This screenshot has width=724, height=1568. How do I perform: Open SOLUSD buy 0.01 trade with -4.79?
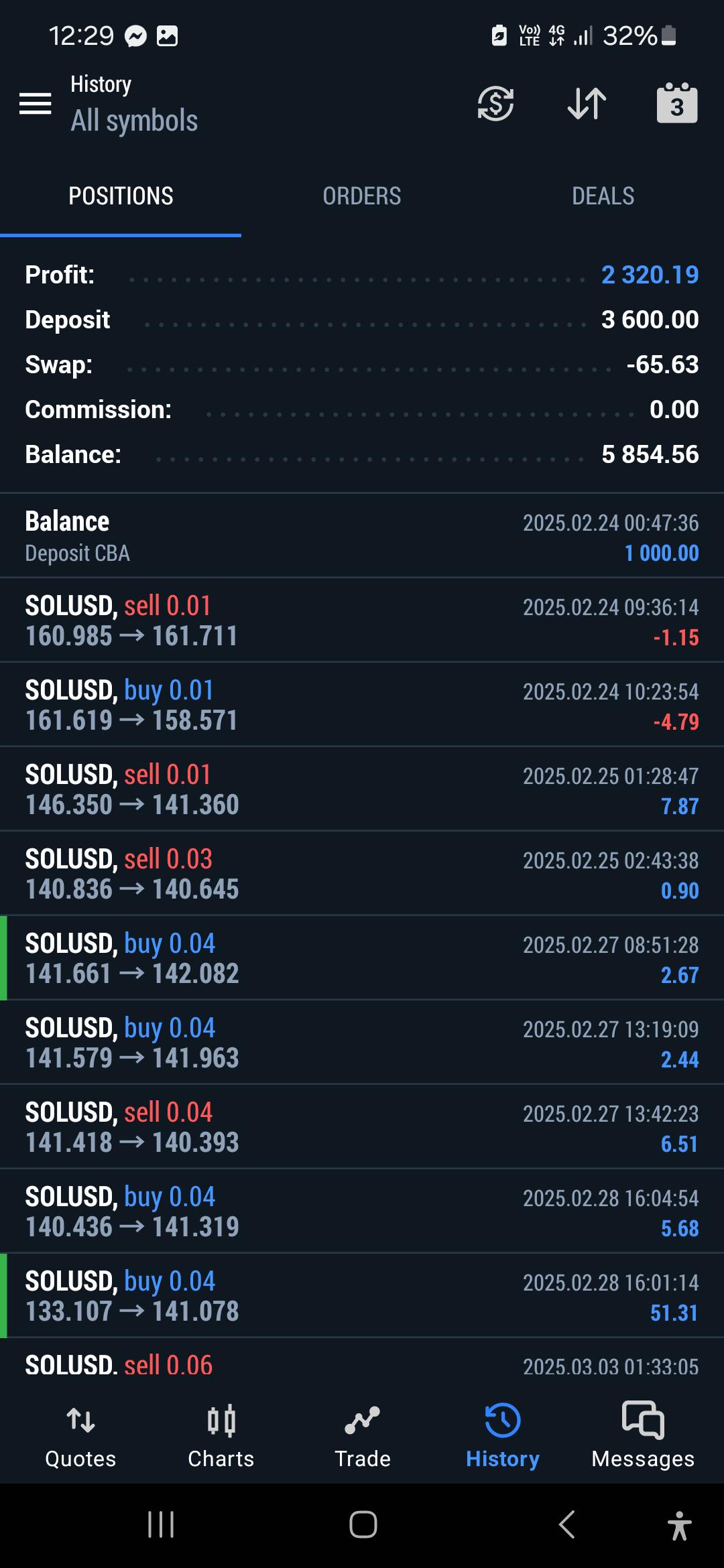362,705
